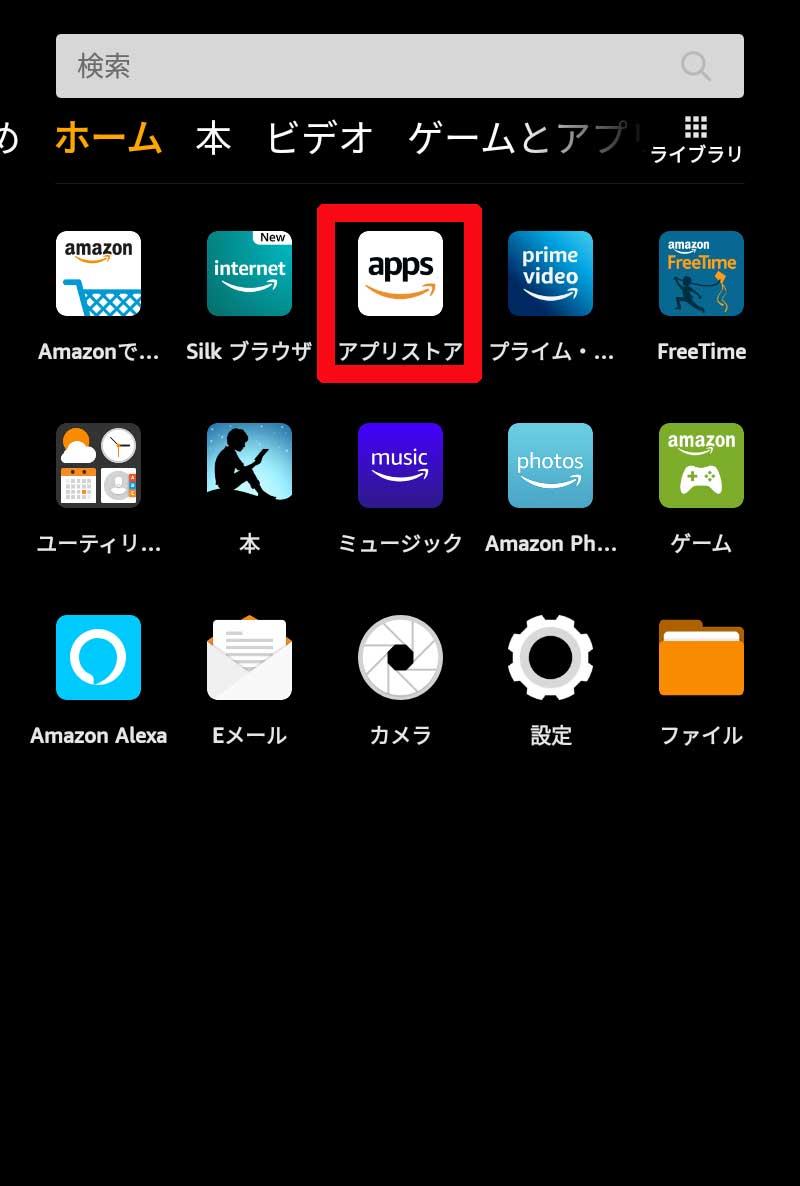Open the Kindle 本 app icon

(249, 466)
